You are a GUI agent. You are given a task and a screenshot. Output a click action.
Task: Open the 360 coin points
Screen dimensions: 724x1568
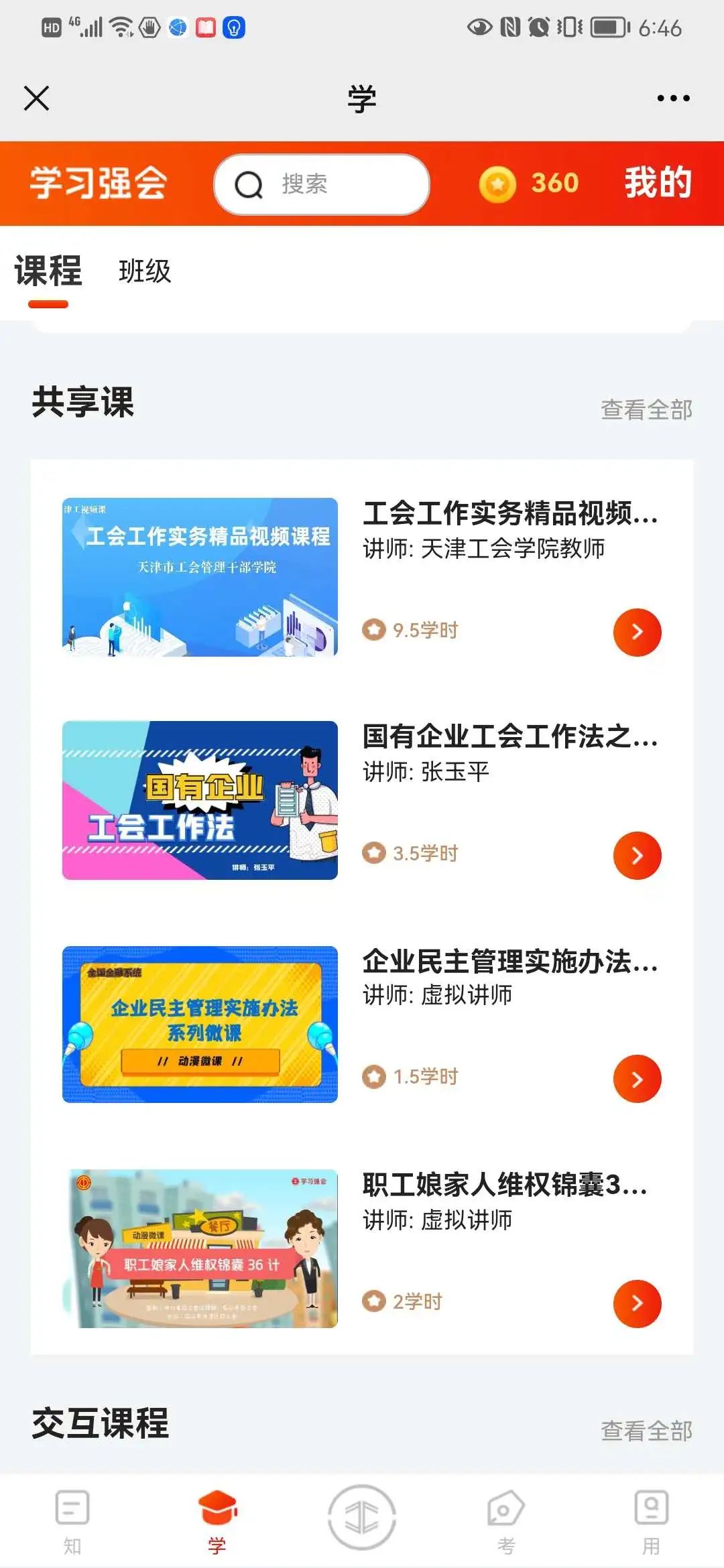pos(530,183)
